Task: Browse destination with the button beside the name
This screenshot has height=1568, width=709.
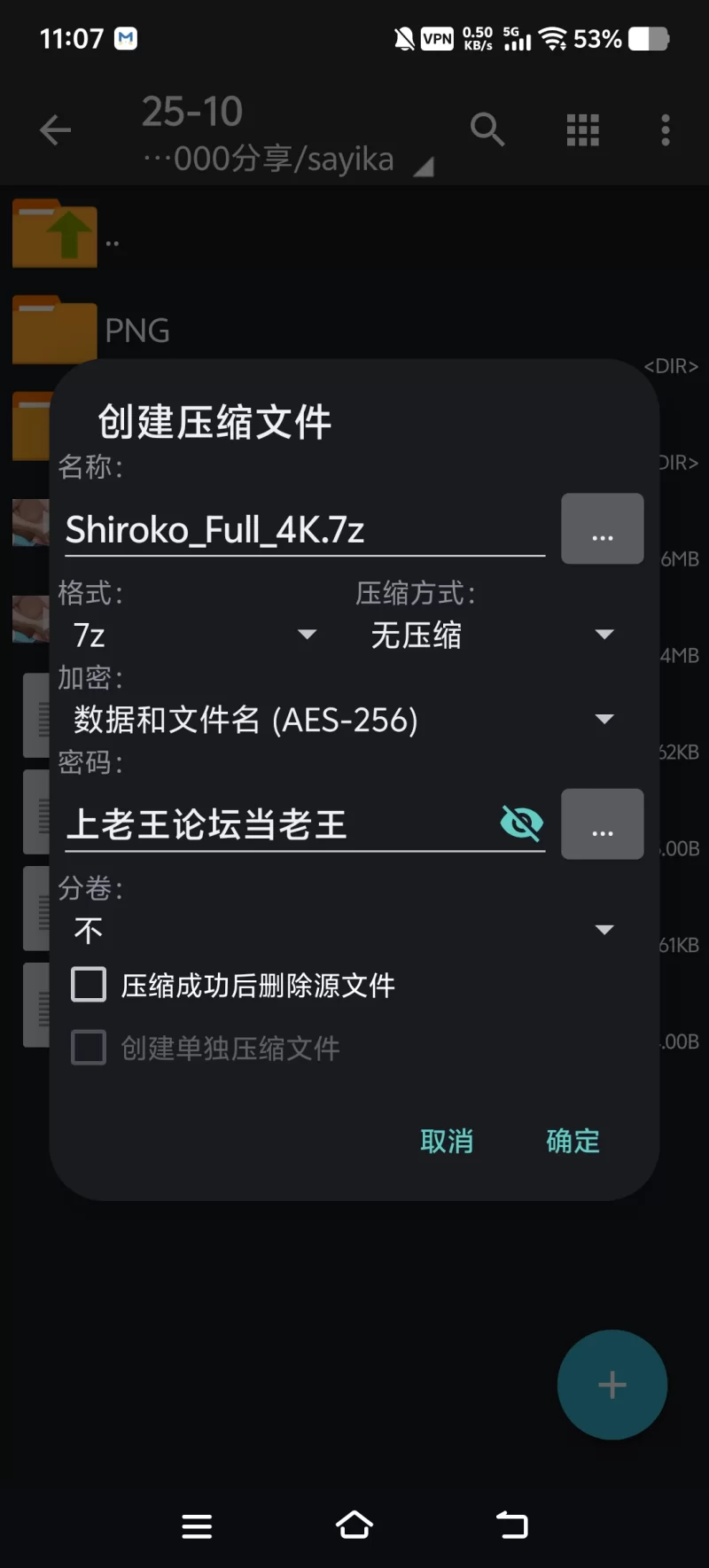Action: (x=603, y=529)
